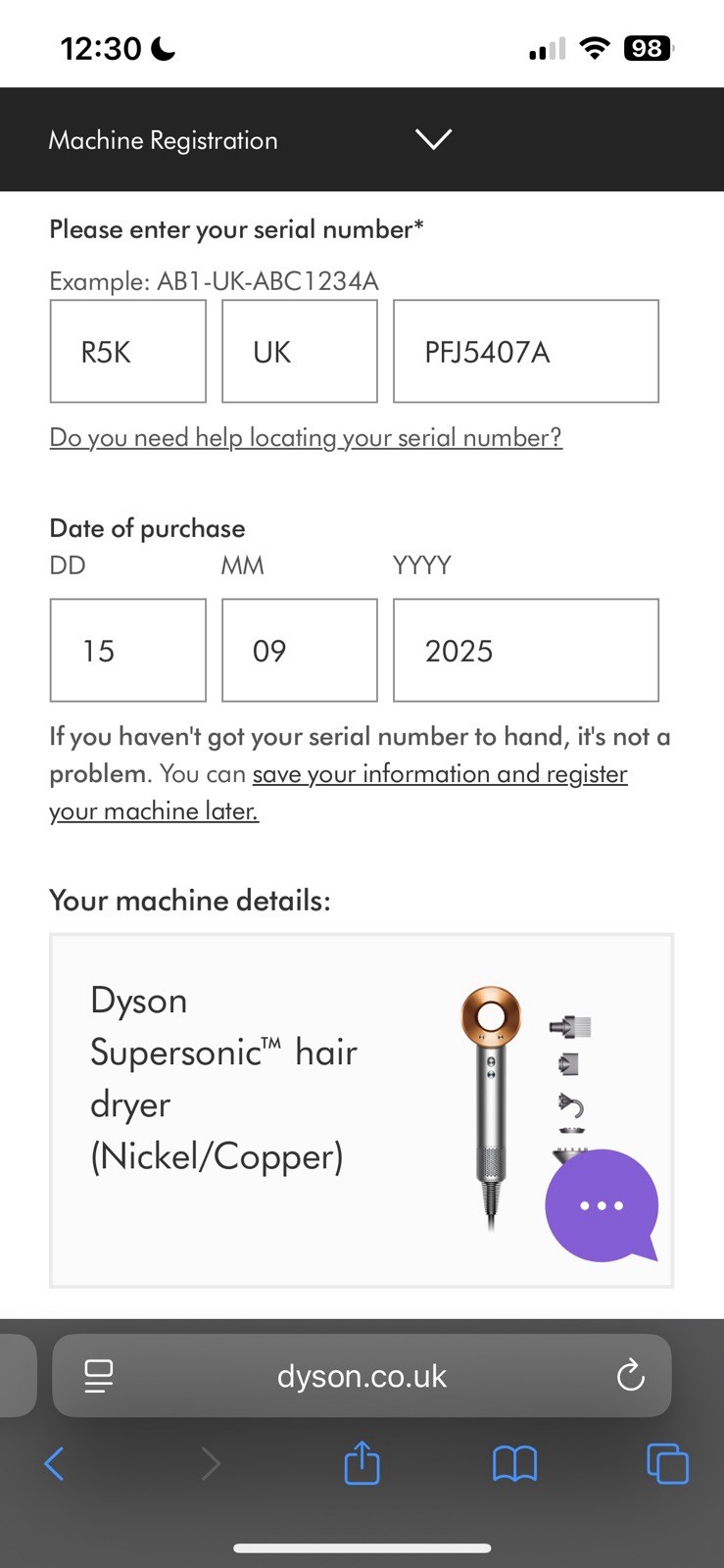This screenshot has height=1568, width=724.
Task: Follow save your information and register later link
Action: click(439, 774)
